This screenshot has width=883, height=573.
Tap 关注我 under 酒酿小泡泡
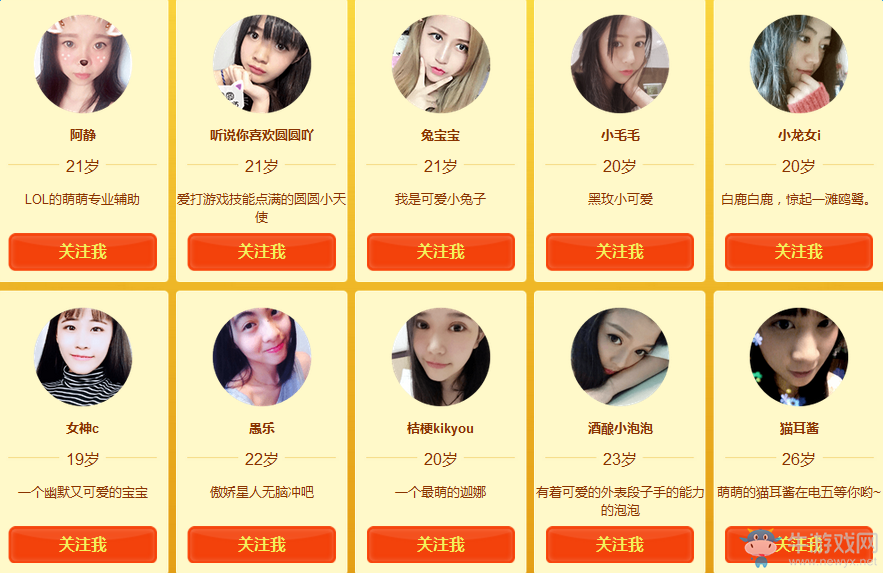click(x=620, y=545)
